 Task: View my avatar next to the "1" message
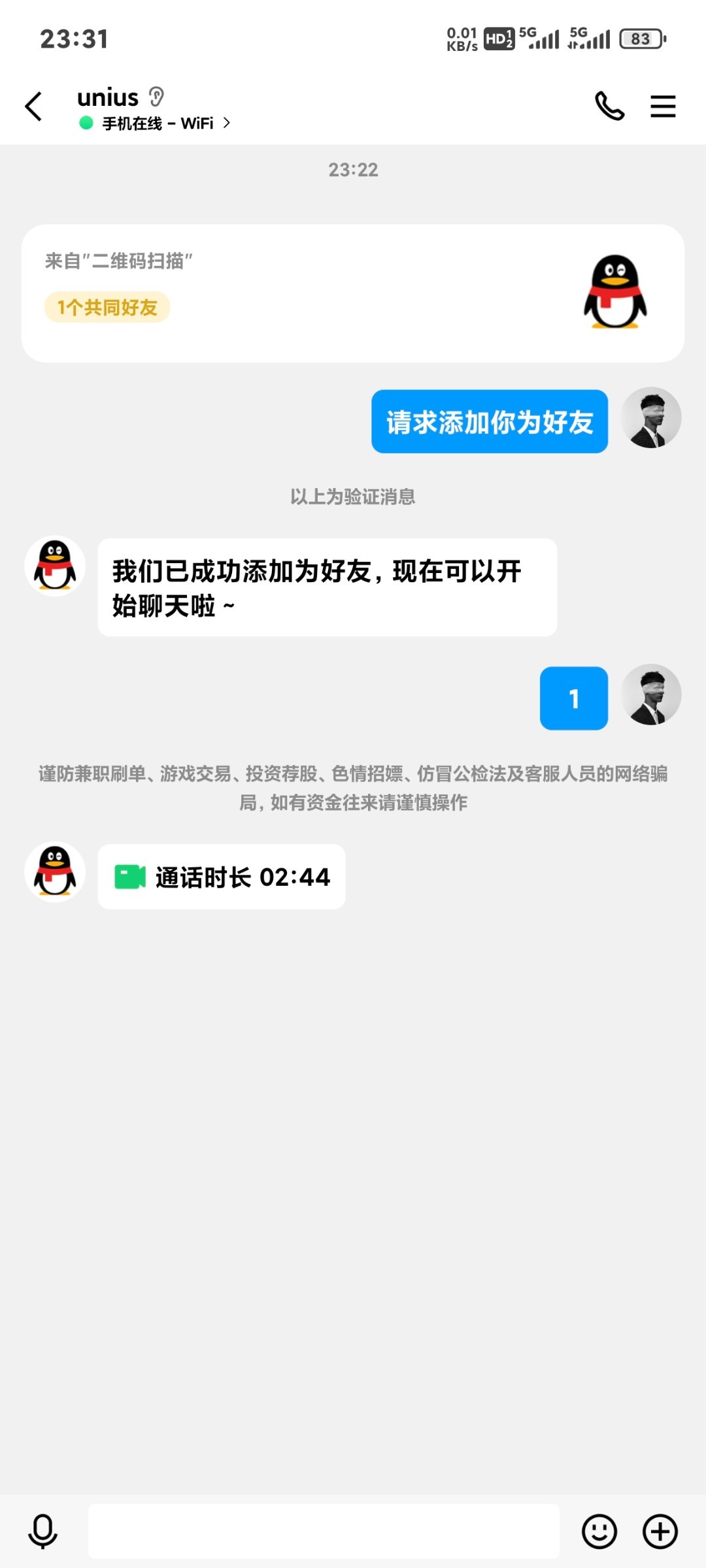pos(651,694)
